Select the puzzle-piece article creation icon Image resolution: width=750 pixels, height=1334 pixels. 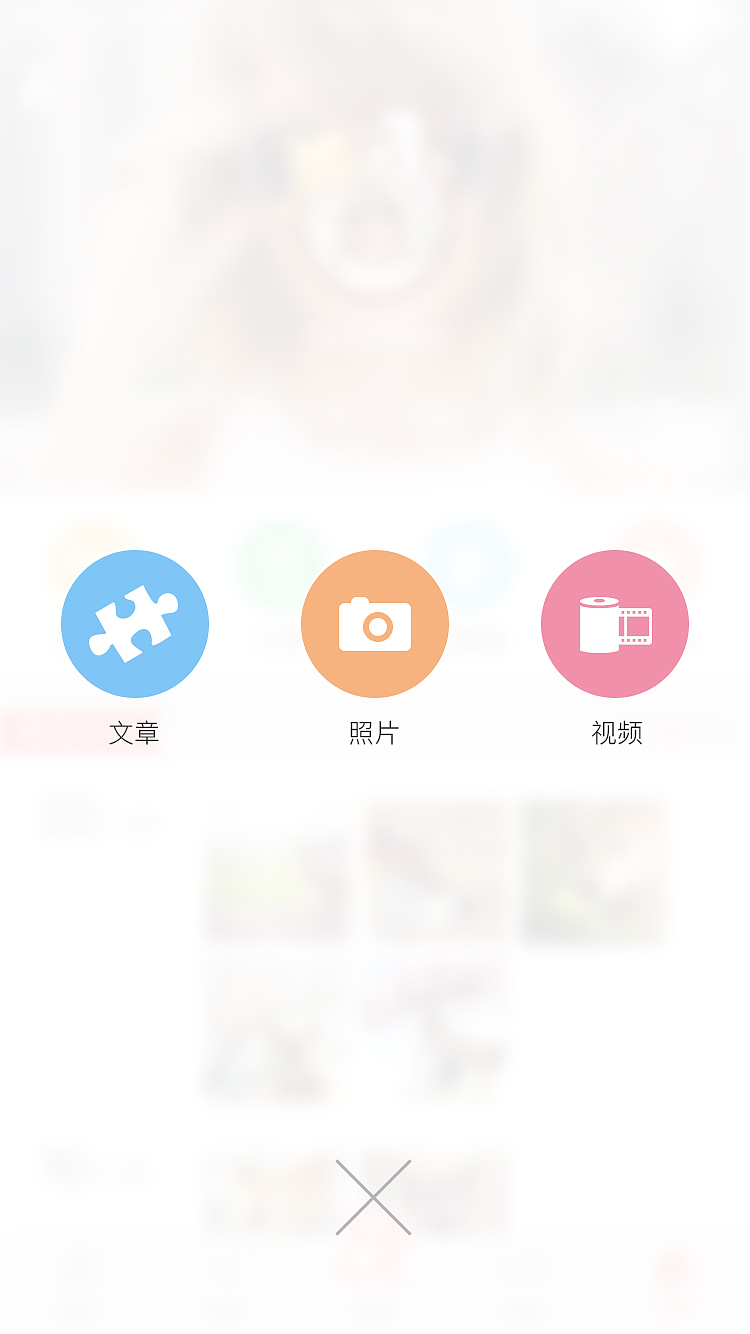tap(135, 623)
